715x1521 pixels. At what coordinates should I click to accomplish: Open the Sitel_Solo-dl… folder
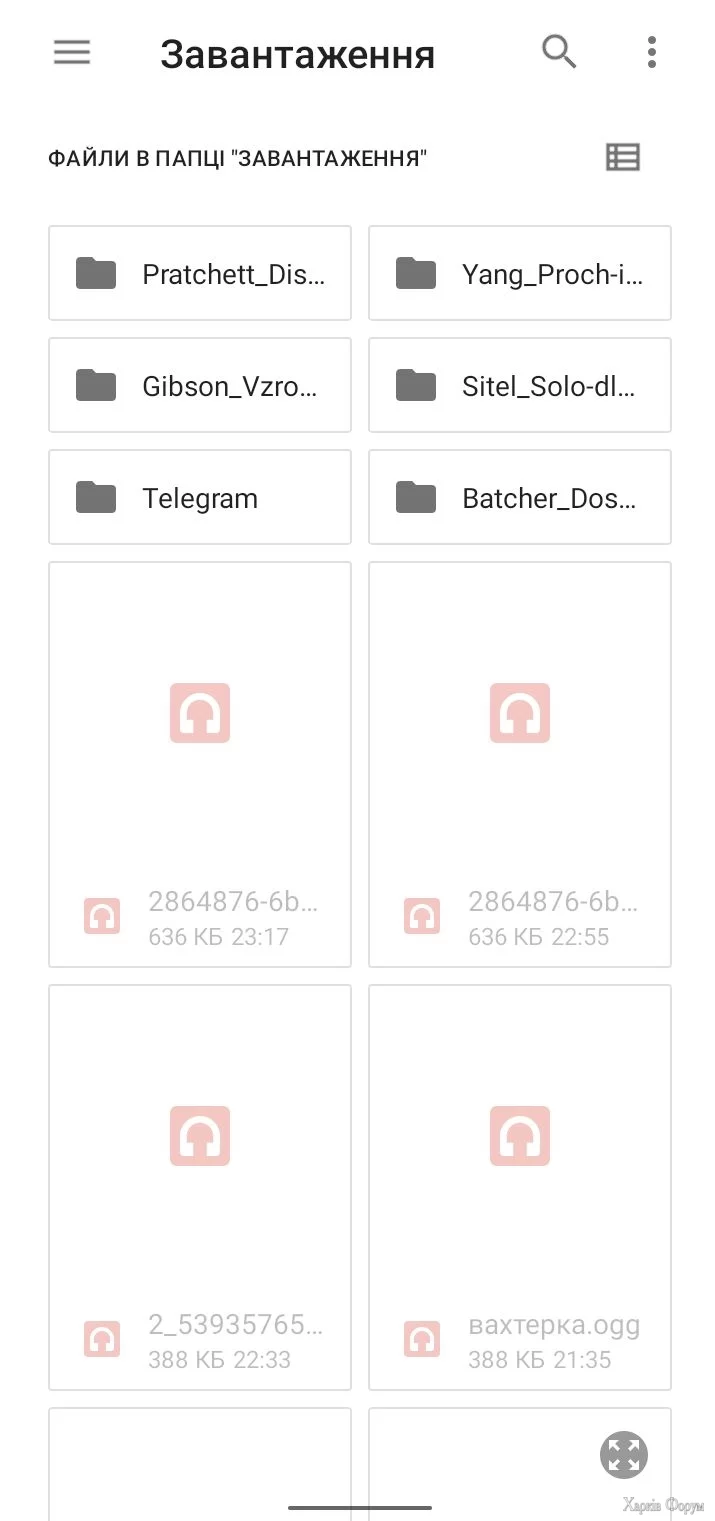(520, 385)
